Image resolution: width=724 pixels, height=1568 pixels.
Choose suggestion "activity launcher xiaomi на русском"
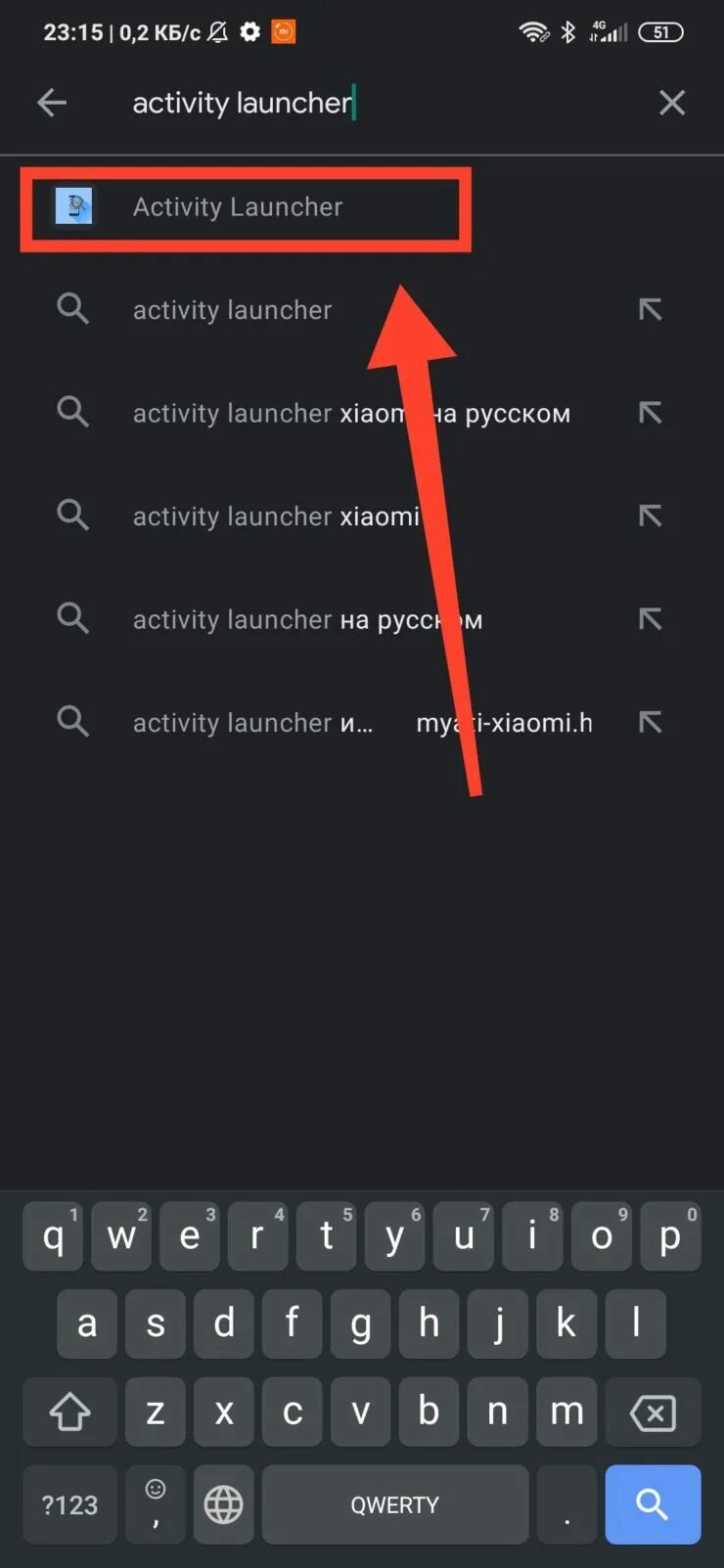[x=362, y=413]
